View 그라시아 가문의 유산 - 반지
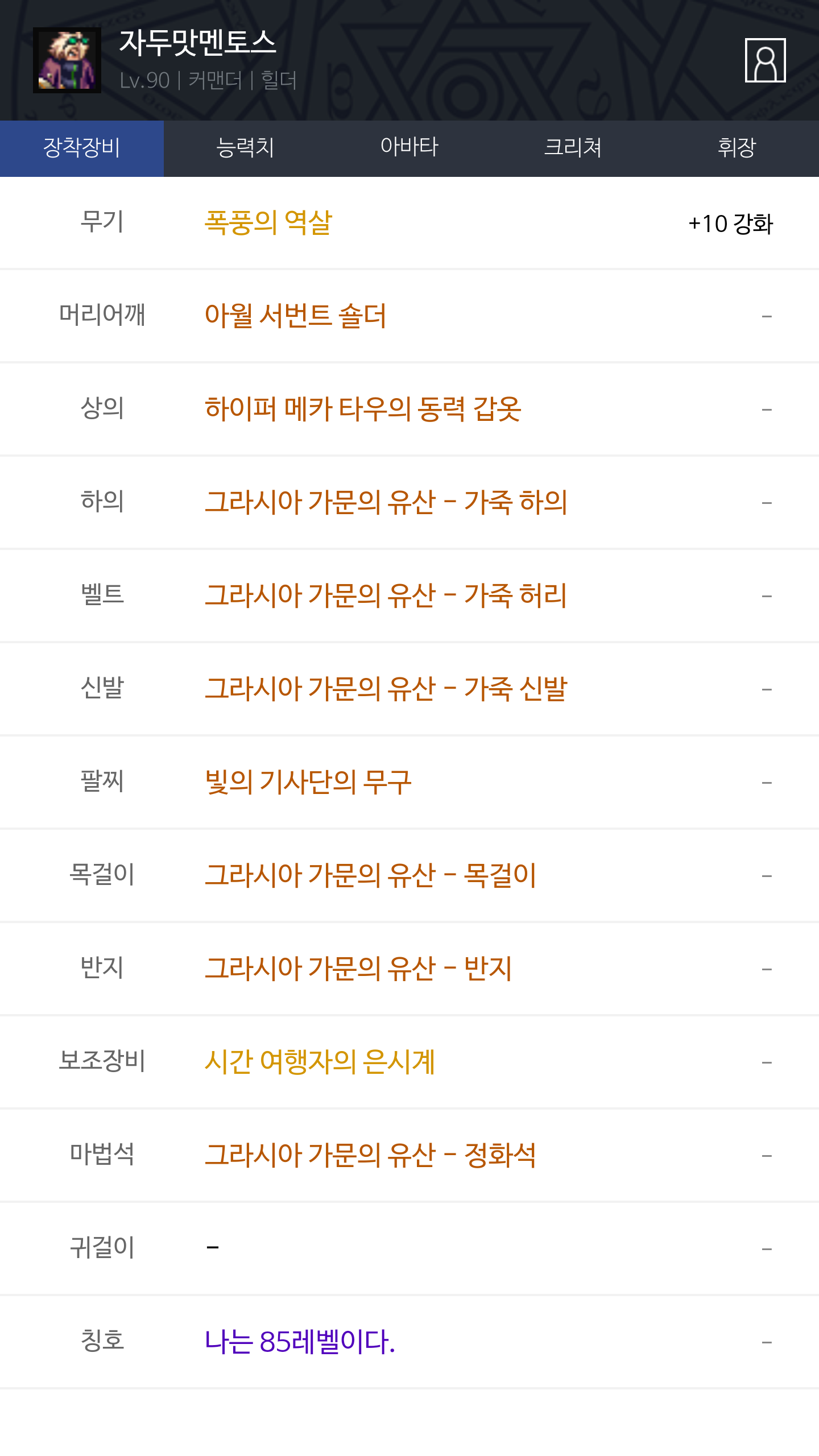 [x=358, y=969]
